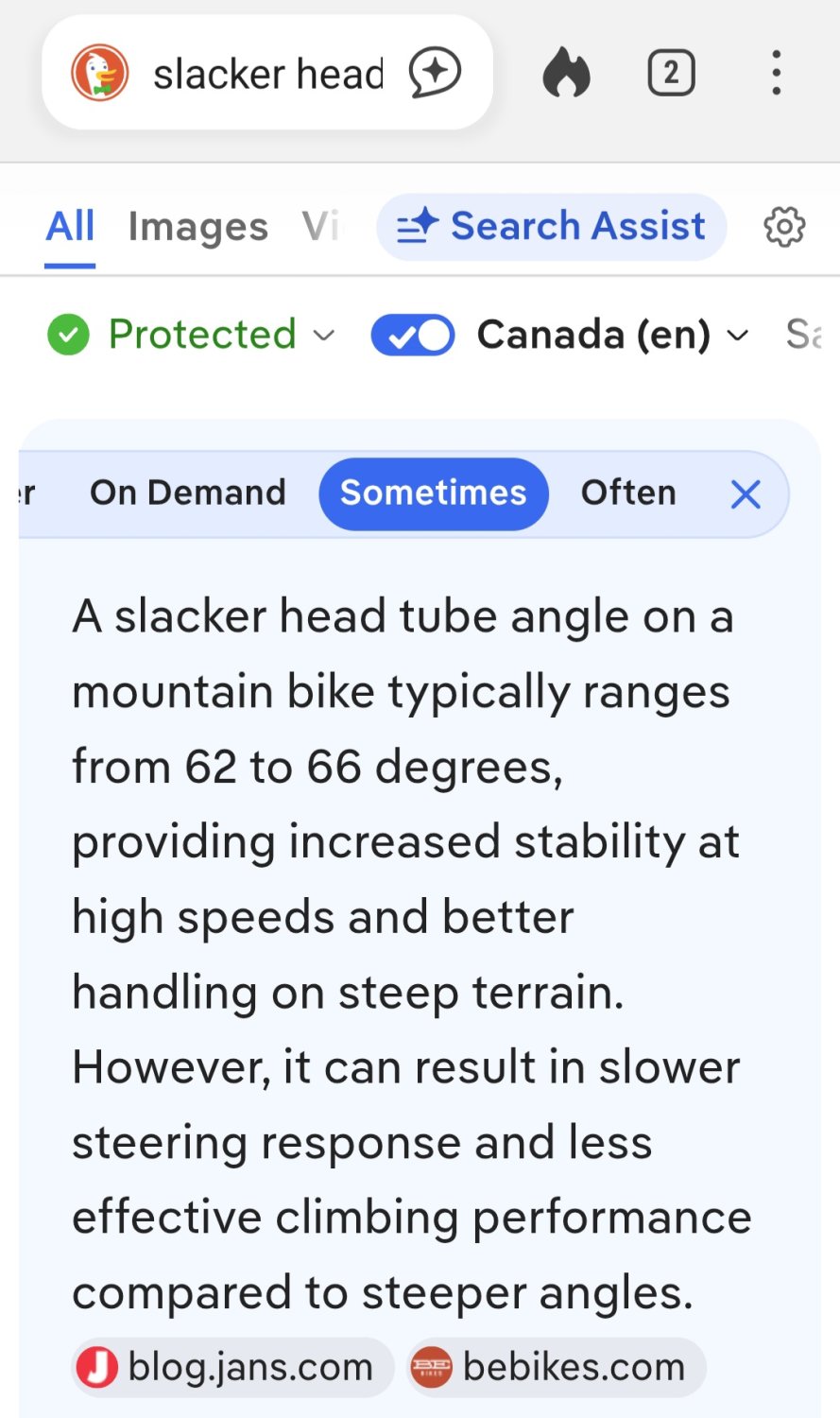
Task: Switch to the Images results tab
Action: 197,226
